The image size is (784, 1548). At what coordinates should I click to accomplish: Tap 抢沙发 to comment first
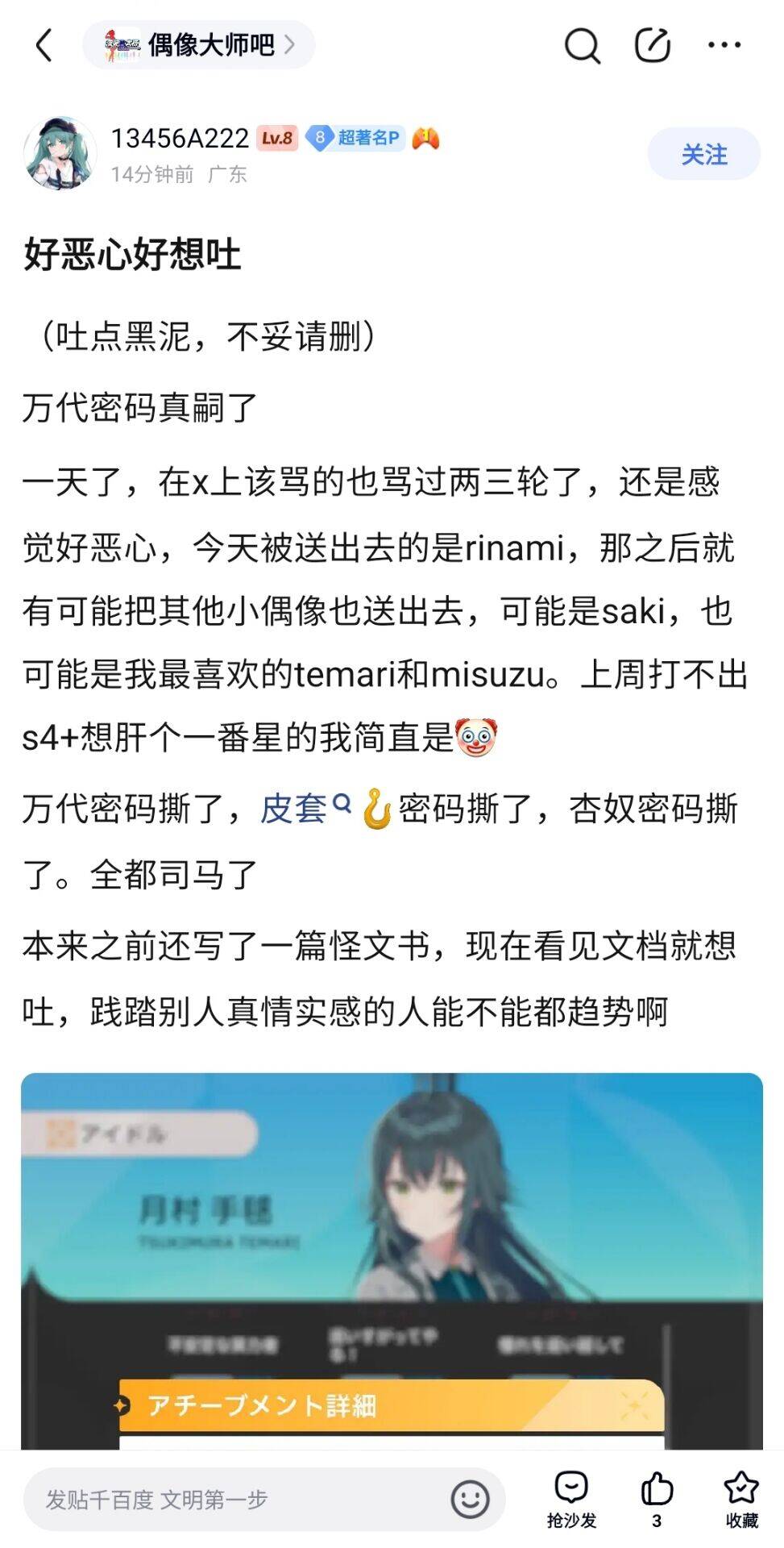[571, 1500]
